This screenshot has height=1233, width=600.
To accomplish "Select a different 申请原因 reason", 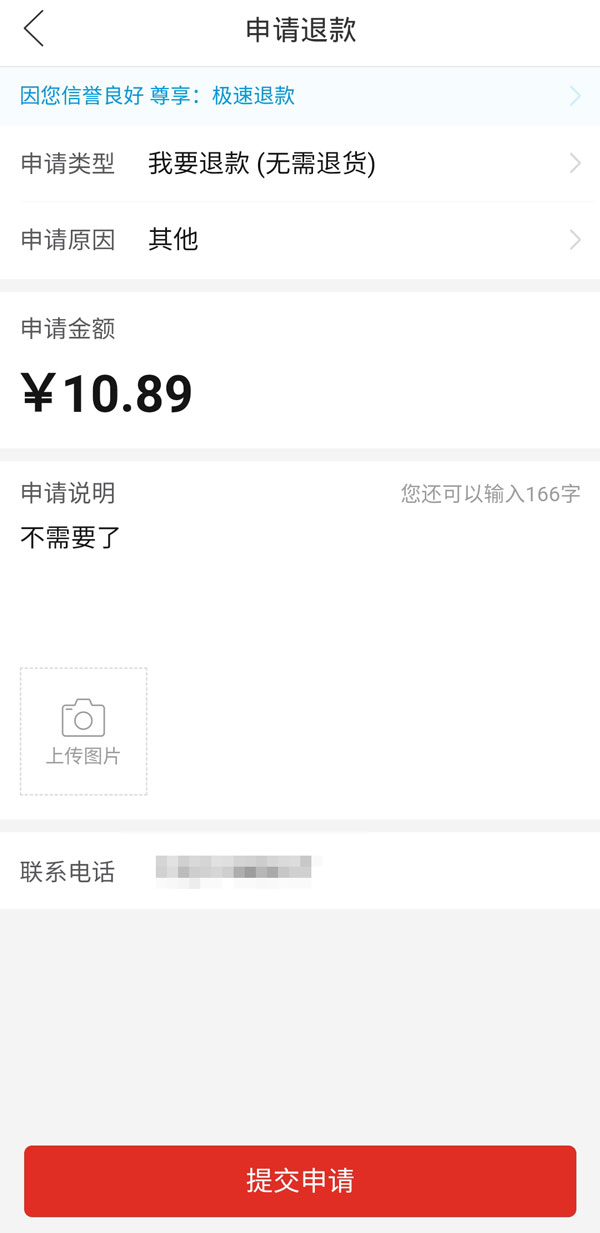I will (300, 240).
